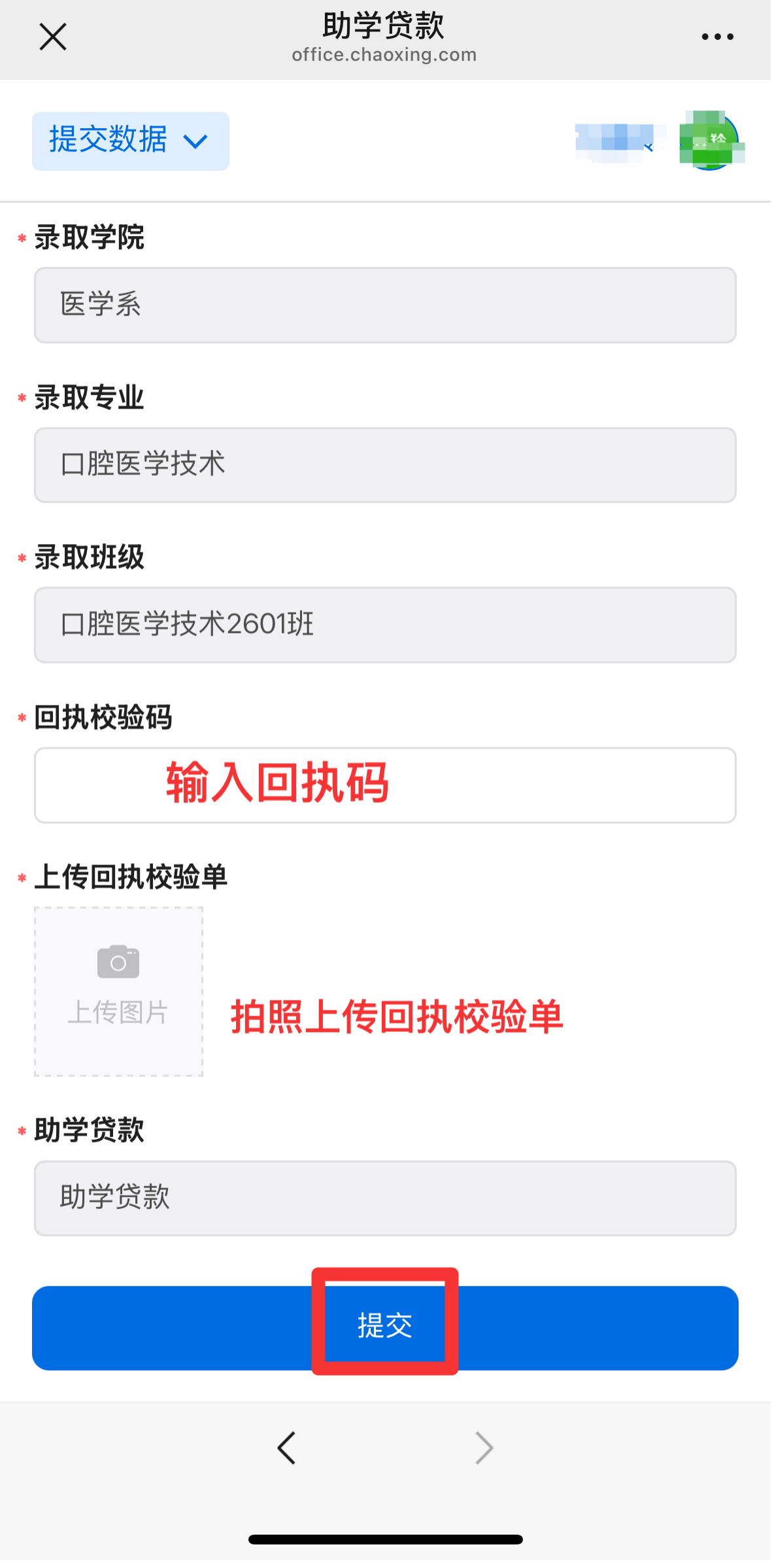Screen dimensions: 772x1568
Task: Tap the 助学贷款 field at bottom
Action: click(385, 1198)
